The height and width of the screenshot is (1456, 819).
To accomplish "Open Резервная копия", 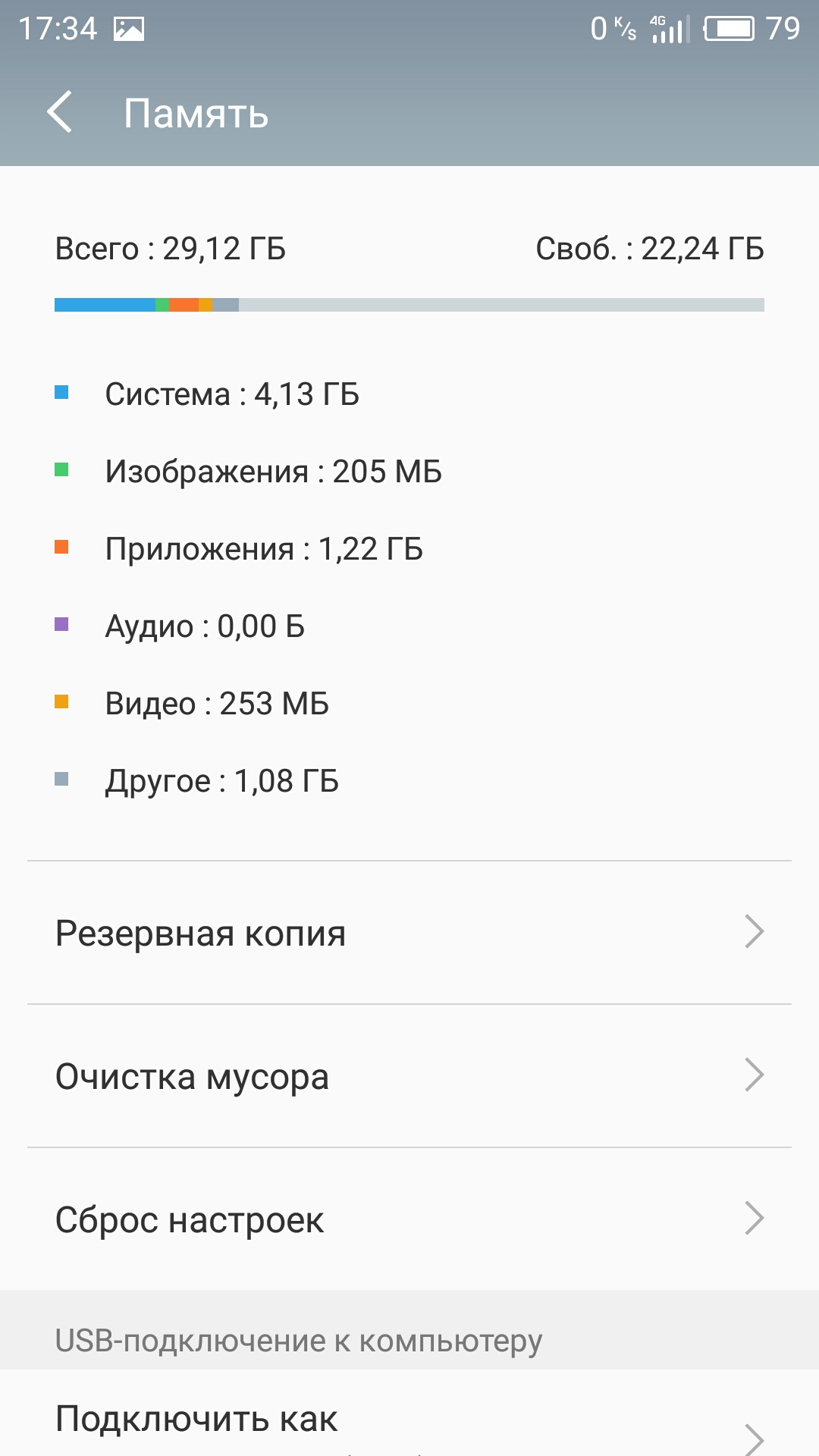I will coord(409,933).
